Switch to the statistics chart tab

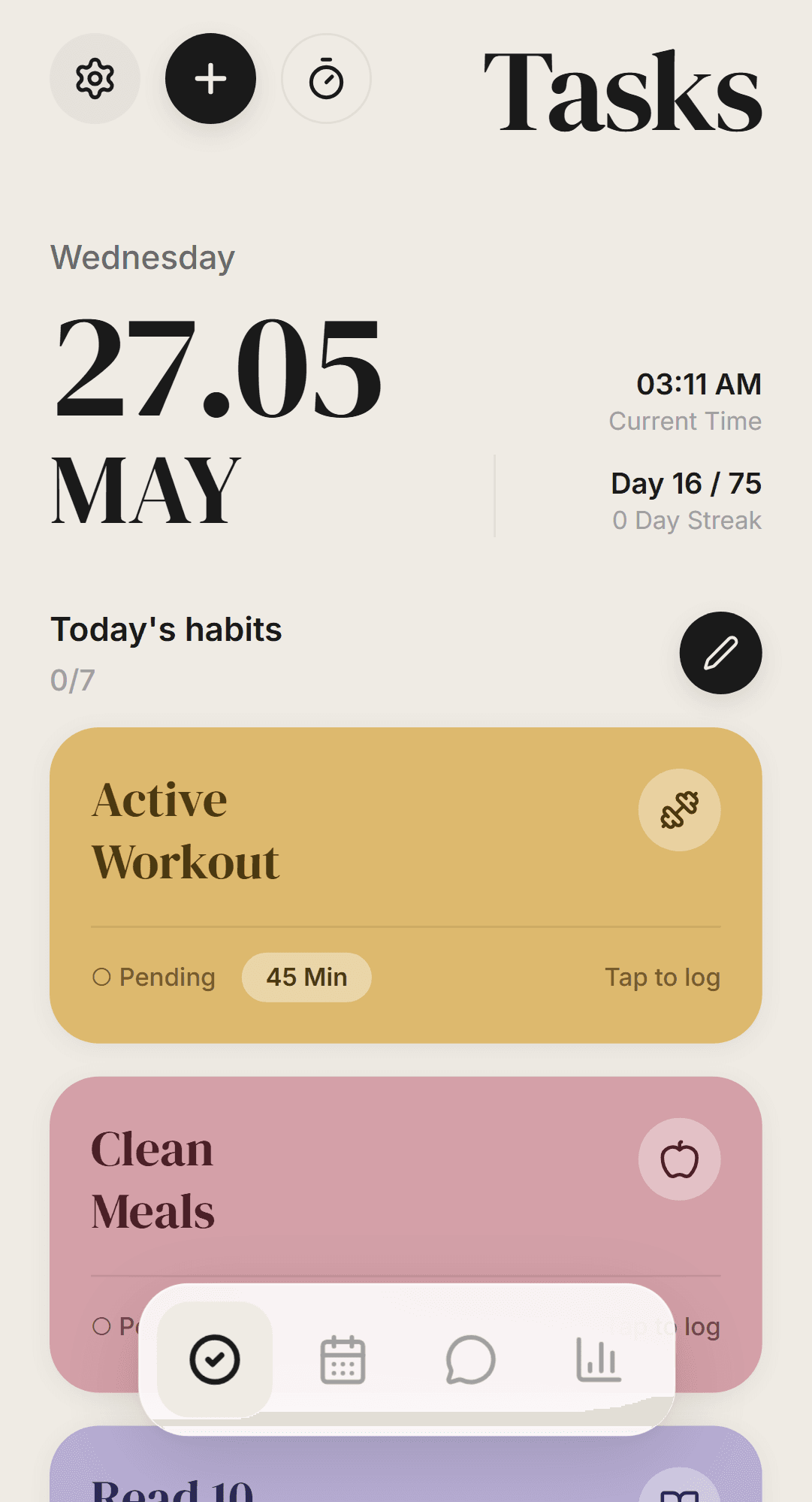tap(598, 1359)
